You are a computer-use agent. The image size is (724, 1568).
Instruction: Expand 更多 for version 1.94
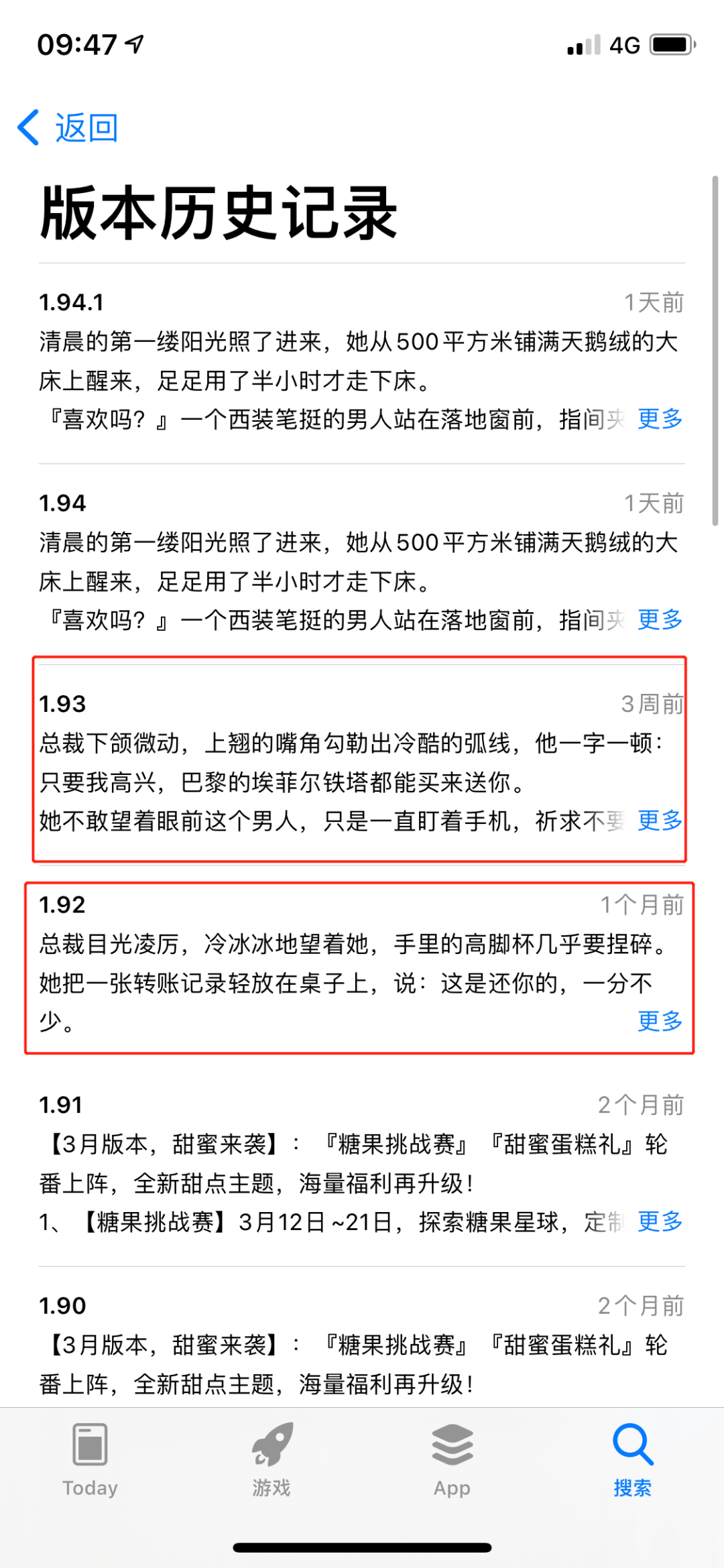660,619
